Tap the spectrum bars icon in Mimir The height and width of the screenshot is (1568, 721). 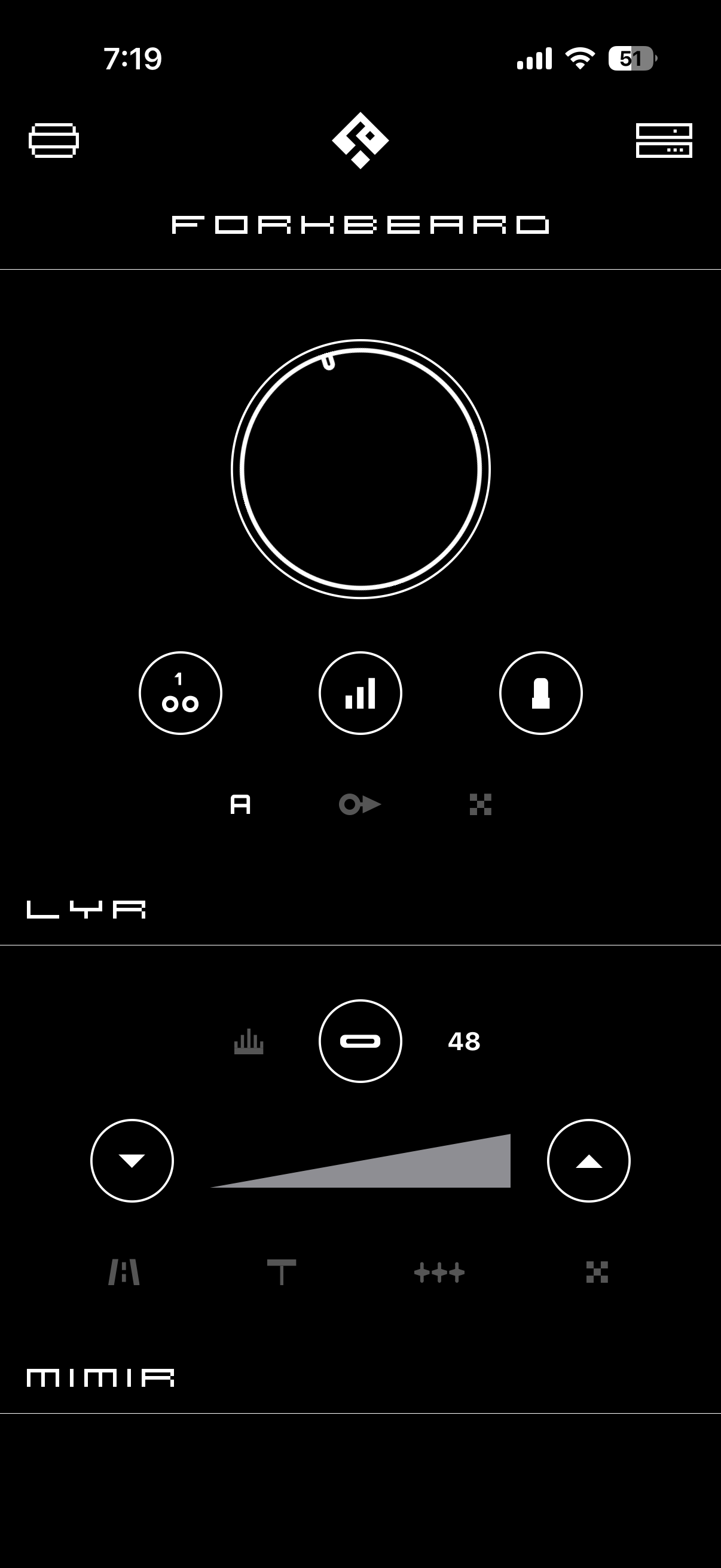(x=248, y=1041)
